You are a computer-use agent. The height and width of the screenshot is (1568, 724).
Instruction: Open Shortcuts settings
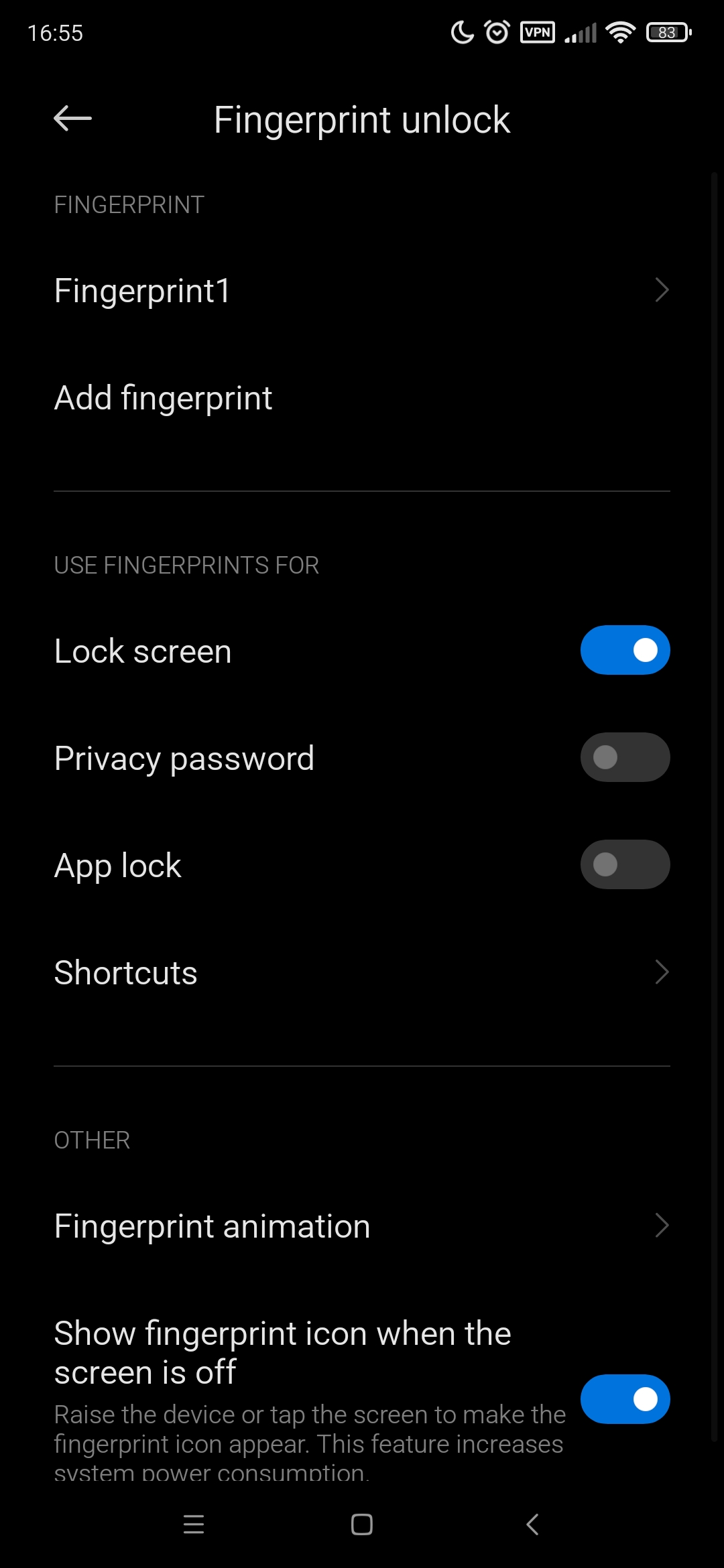(362, 972)
